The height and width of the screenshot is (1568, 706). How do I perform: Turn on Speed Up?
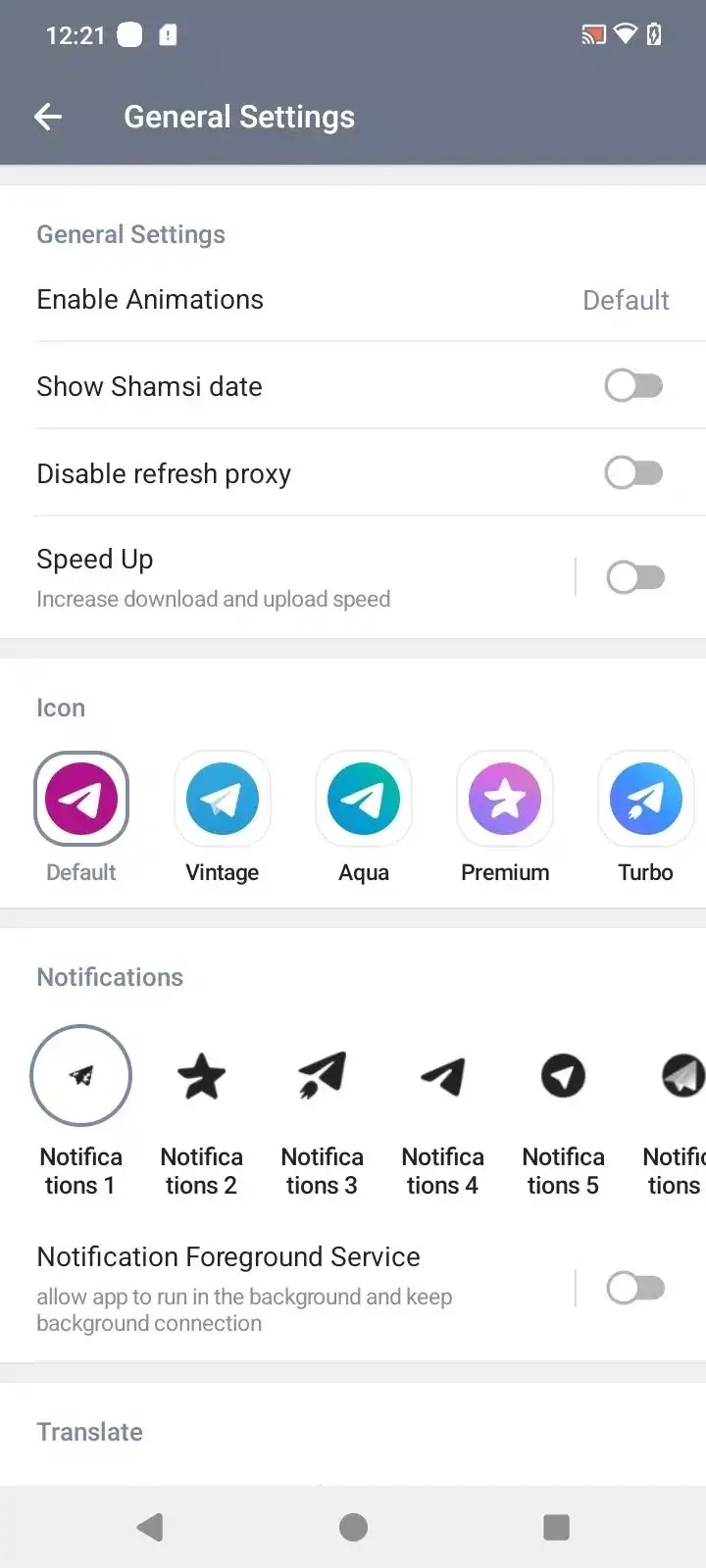tap(635, 577)
